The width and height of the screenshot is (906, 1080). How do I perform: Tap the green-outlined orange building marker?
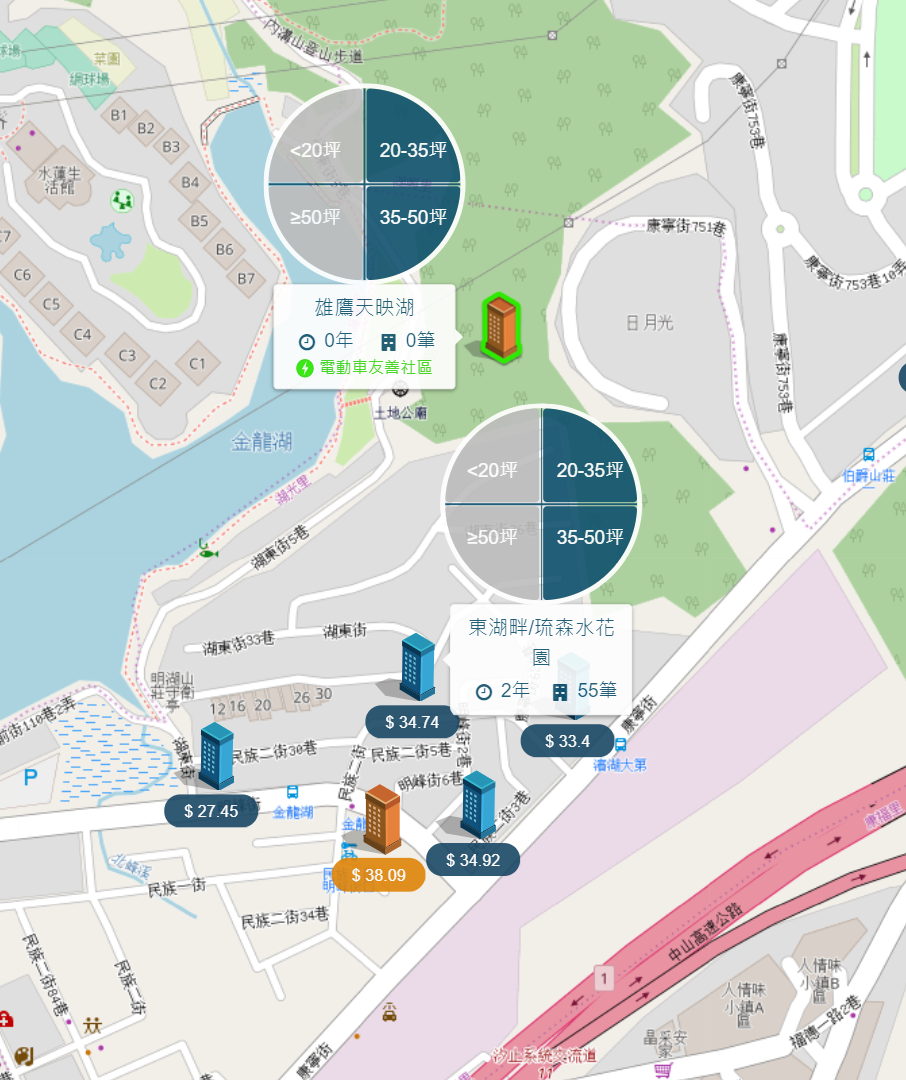point(498,326)
